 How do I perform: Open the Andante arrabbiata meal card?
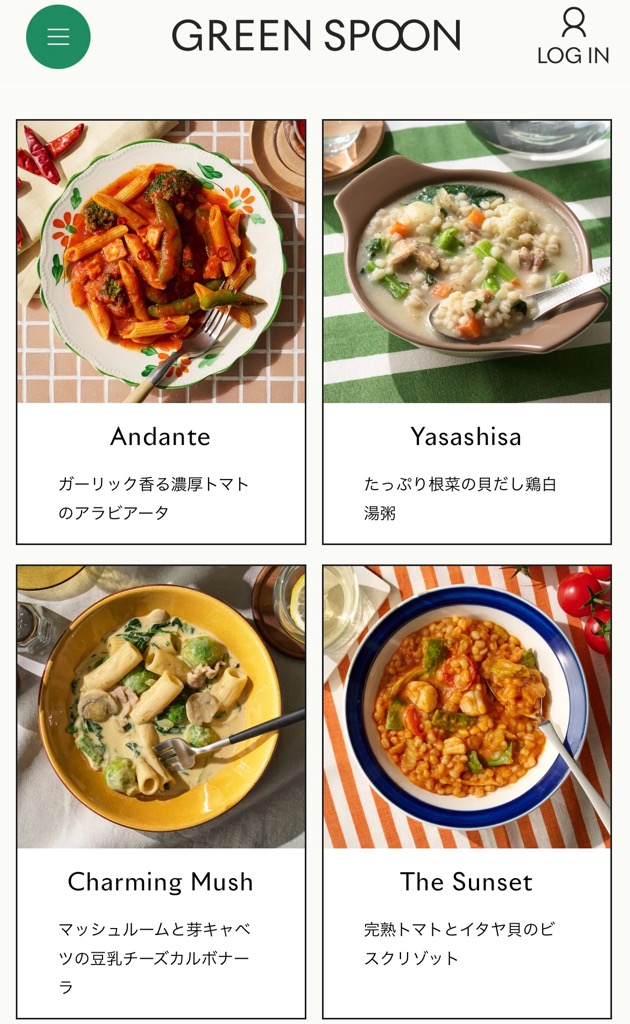(x=161, y=332)
